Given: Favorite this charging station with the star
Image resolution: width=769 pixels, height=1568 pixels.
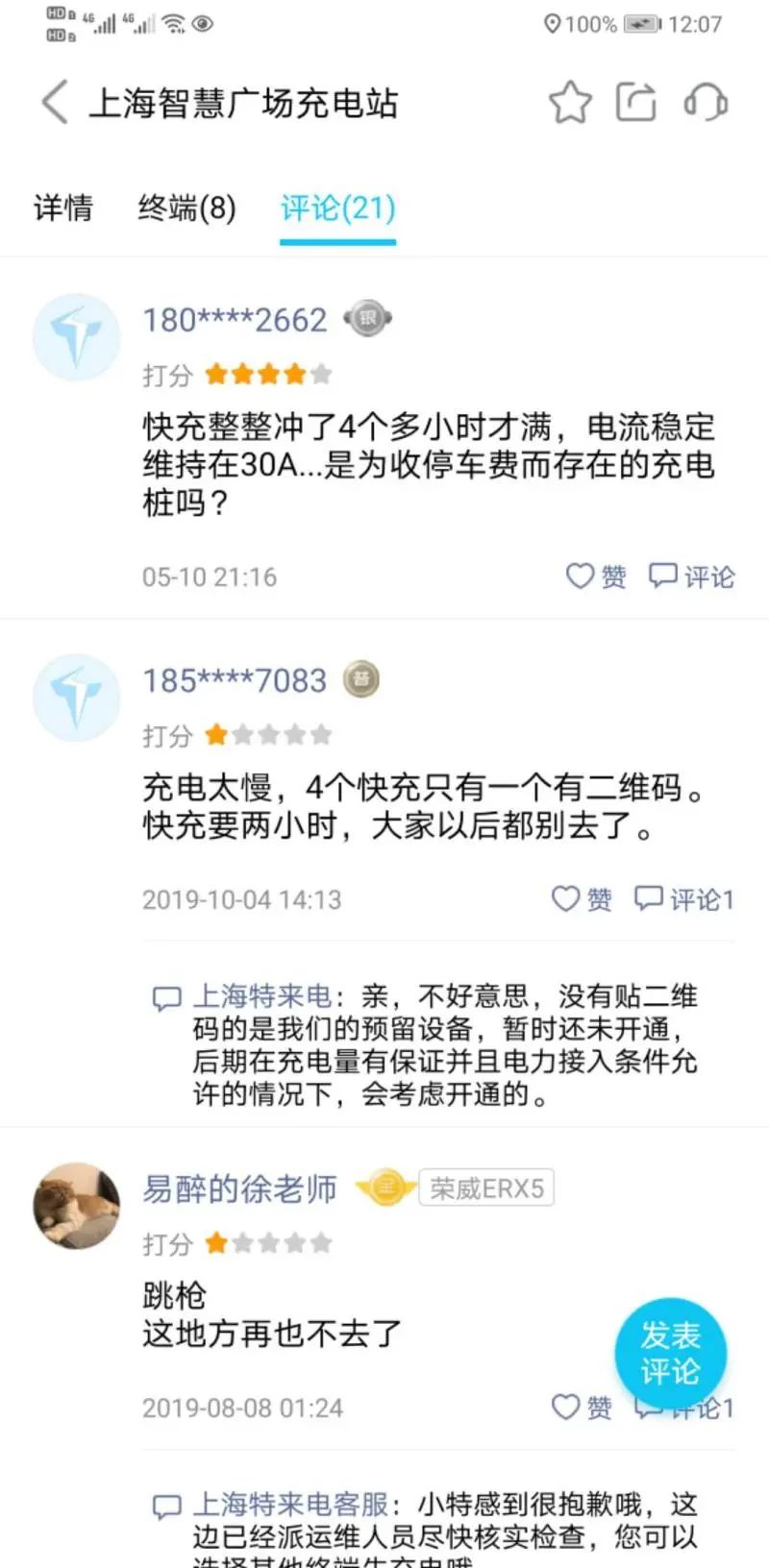Looking at the screenshot, I should pos(570,102).
